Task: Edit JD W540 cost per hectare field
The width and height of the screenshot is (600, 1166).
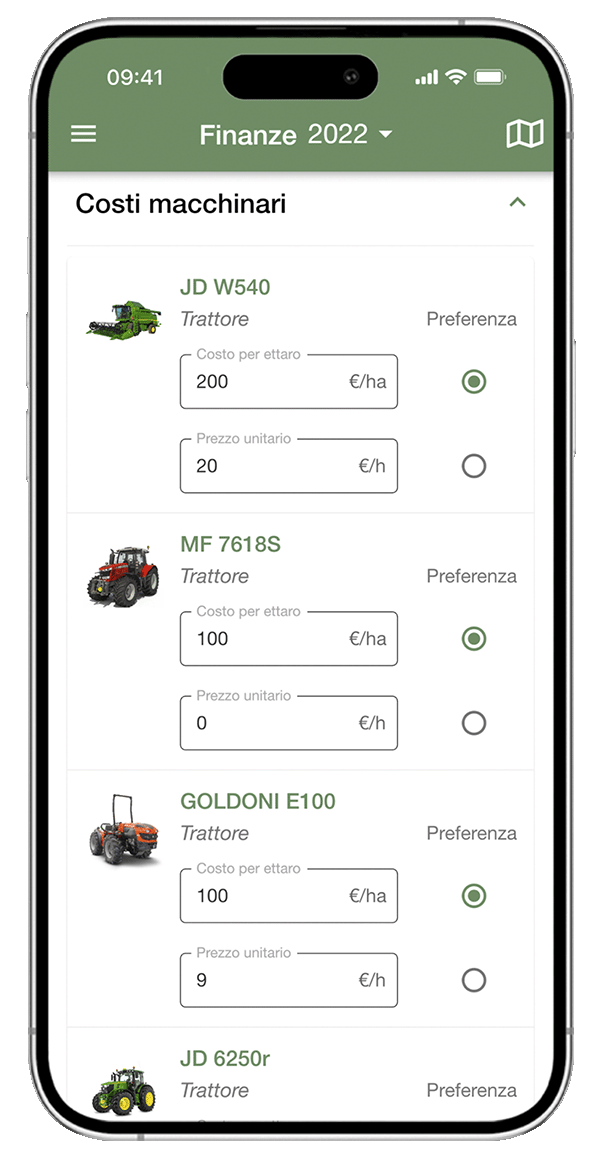Action: pyautogui.click(x=288, y=382)
